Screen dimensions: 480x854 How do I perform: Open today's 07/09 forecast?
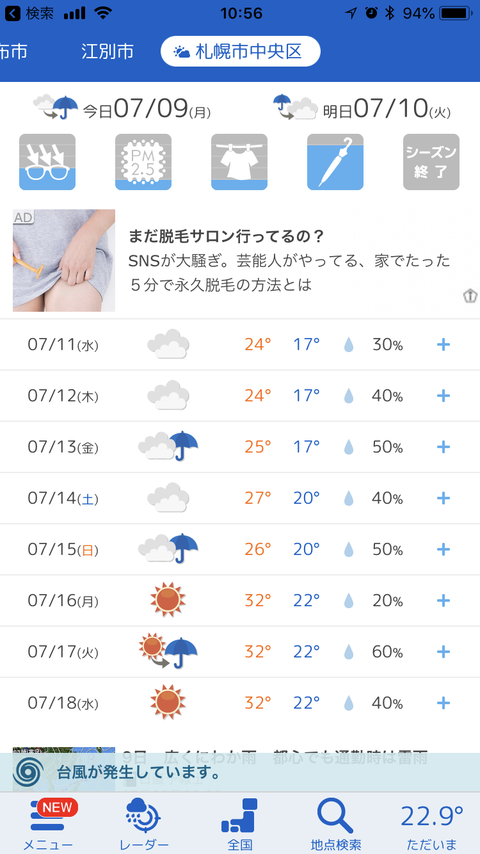point(122,108)
